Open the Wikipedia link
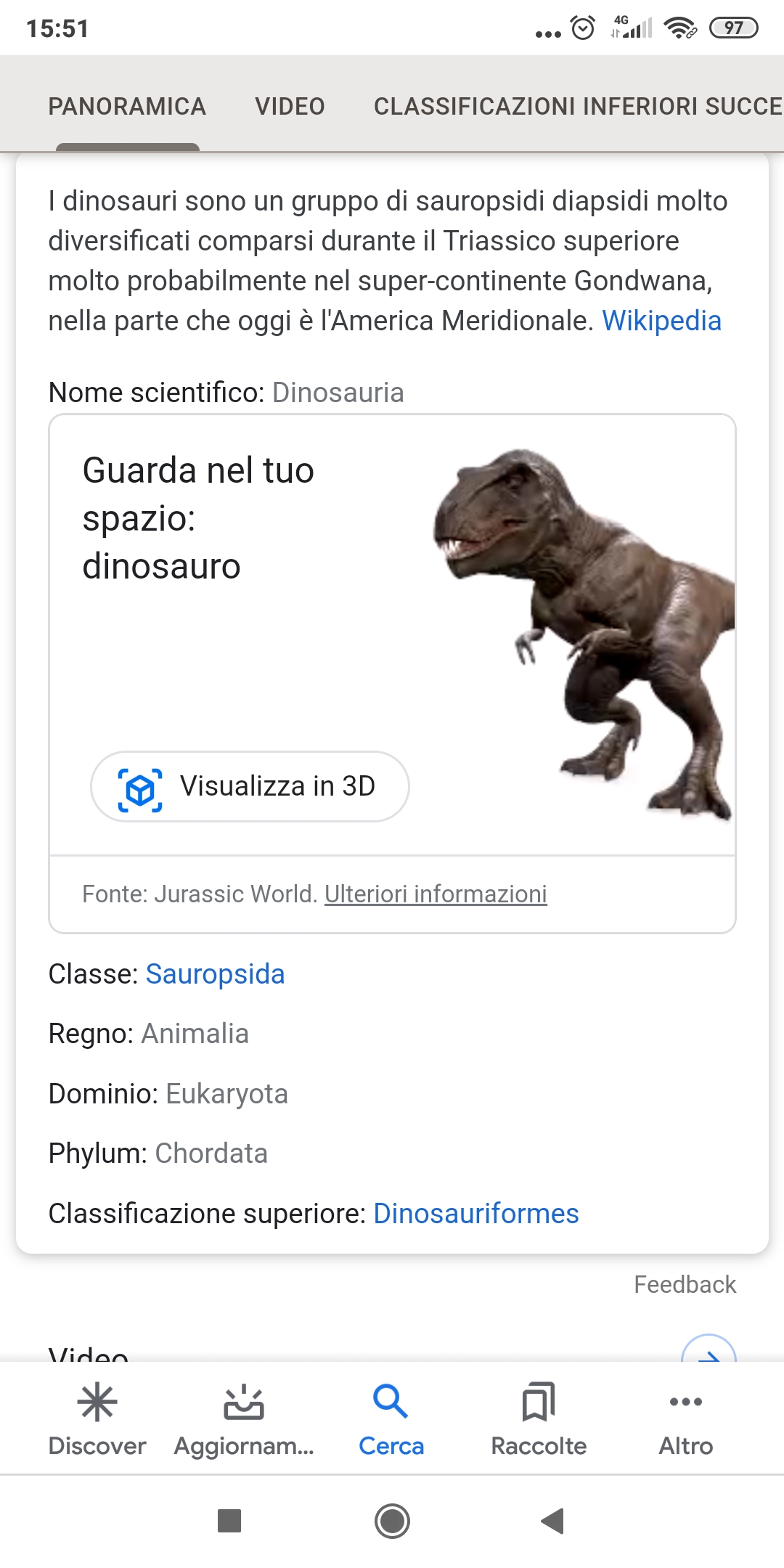 (661, 321)
